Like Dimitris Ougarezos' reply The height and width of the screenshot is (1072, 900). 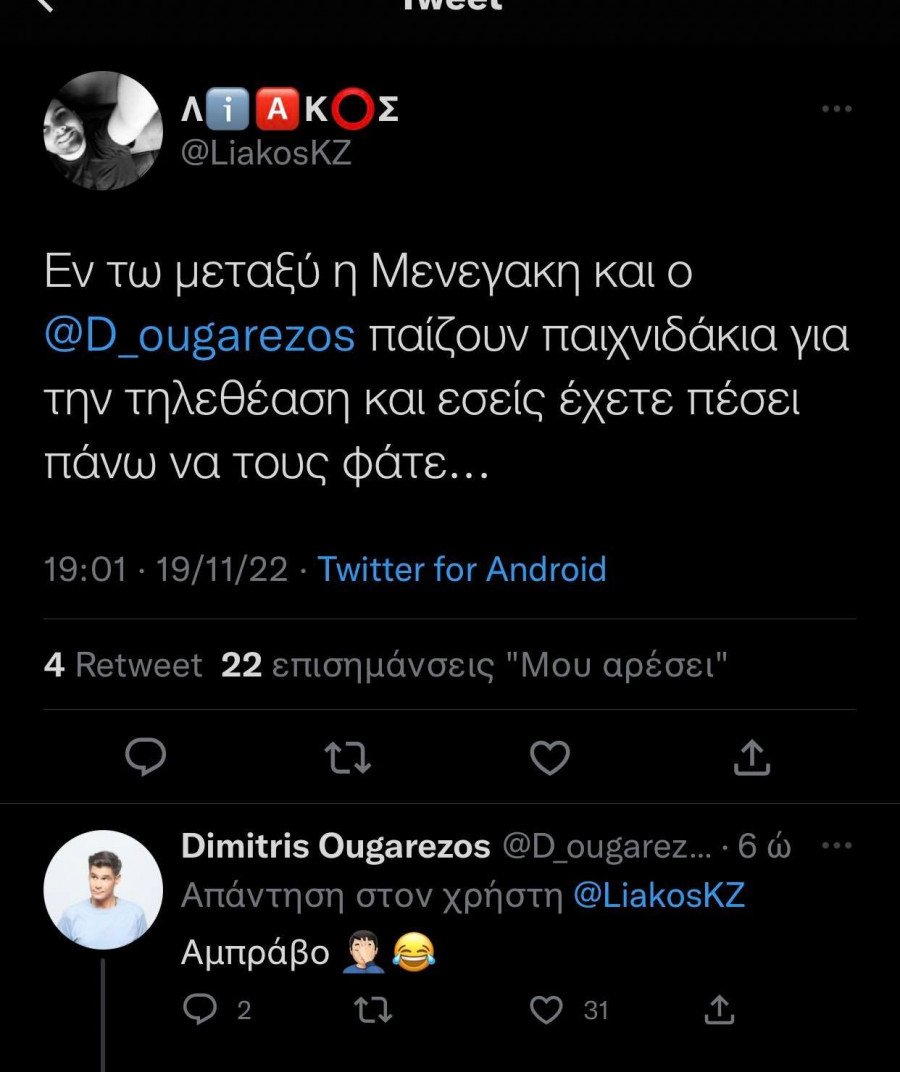(547, 1010)
